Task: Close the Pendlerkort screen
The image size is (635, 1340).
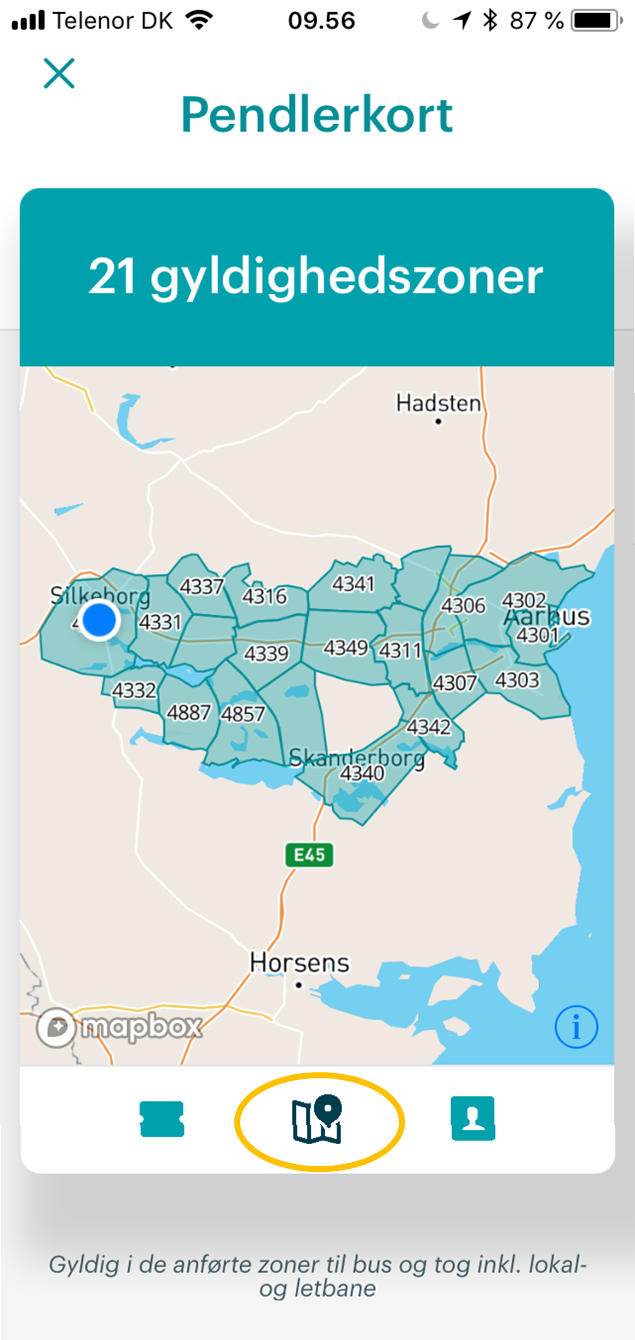Action: pos(59,73)
